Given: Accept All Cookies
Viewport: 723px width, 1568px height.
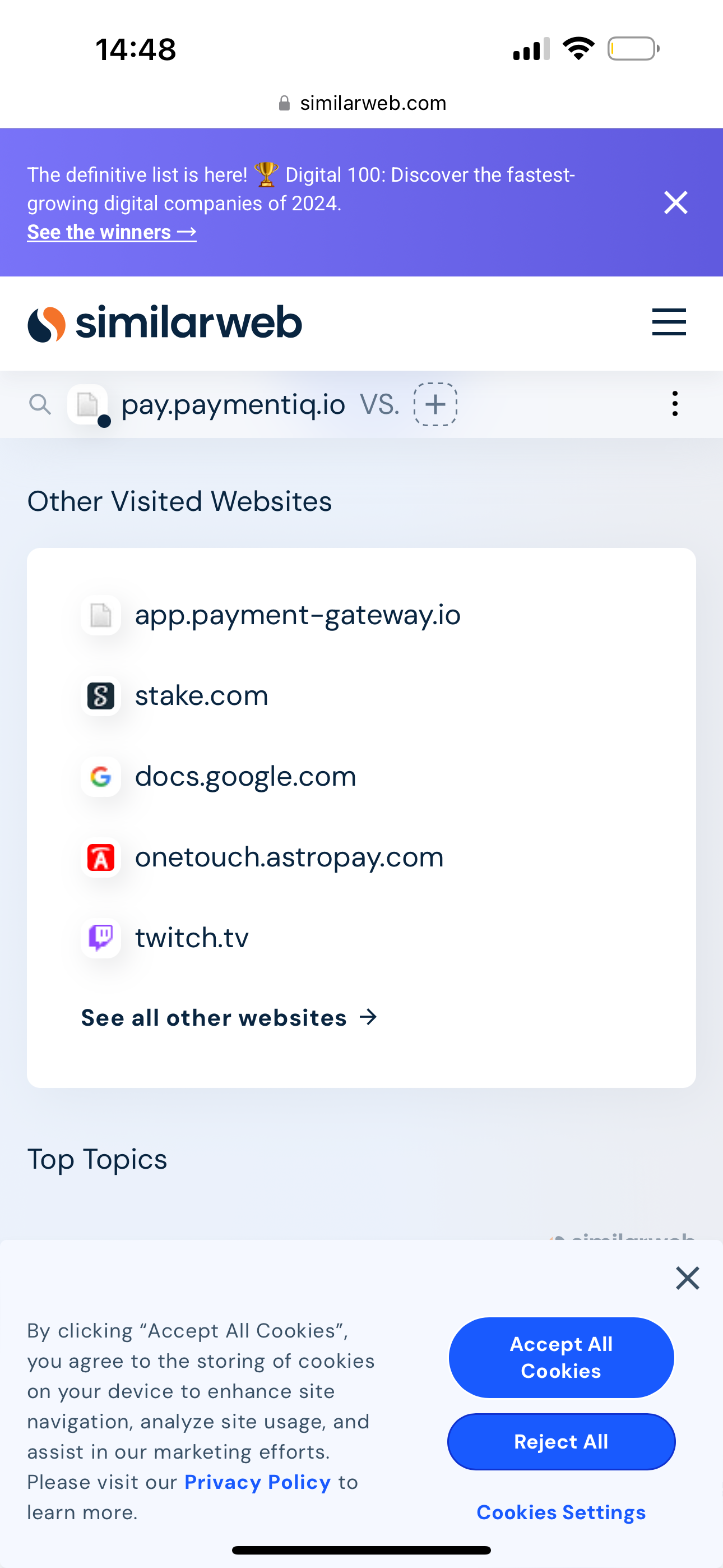Looking at the screenshot, I should click(560, 1357).
